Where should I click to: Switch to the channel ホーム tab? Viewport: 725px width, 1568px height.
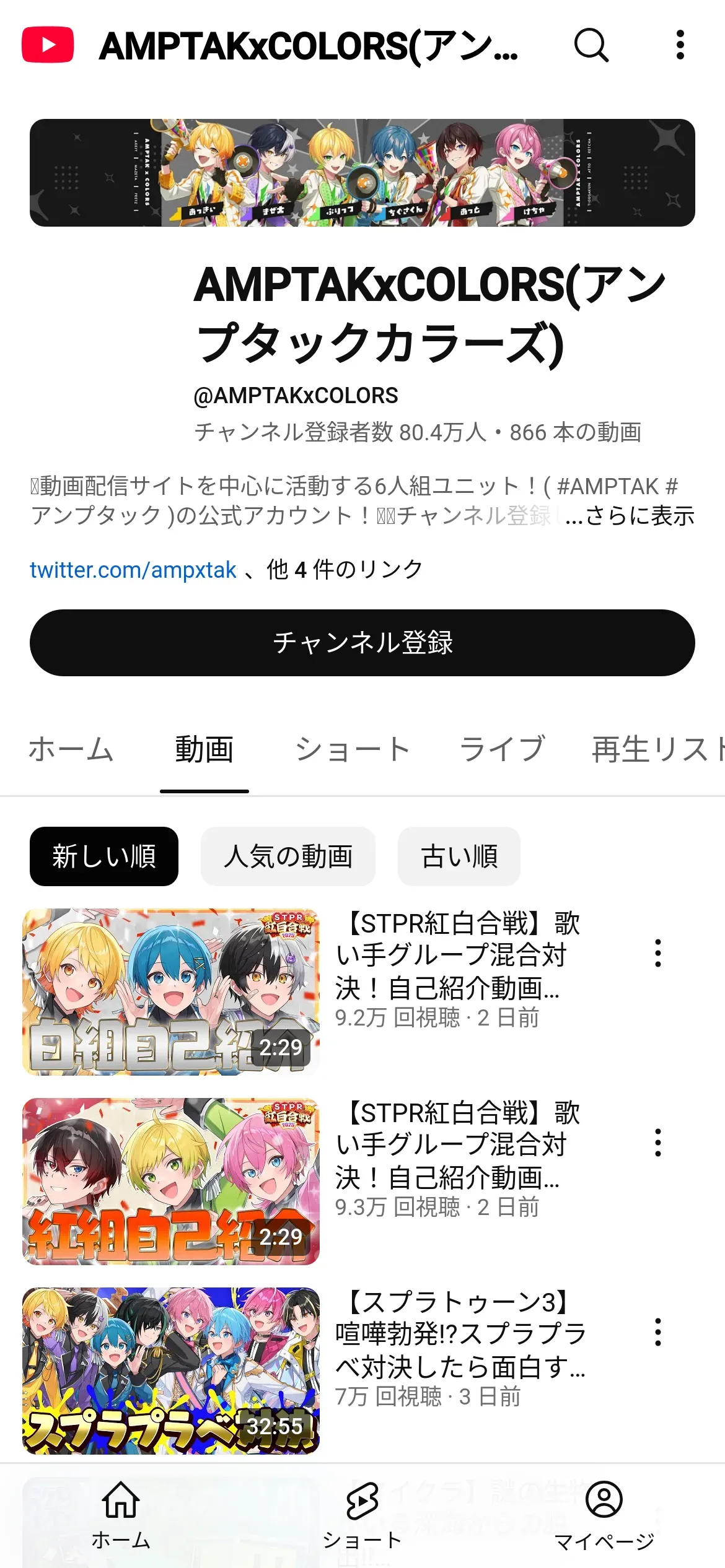[x=71, y=749]
